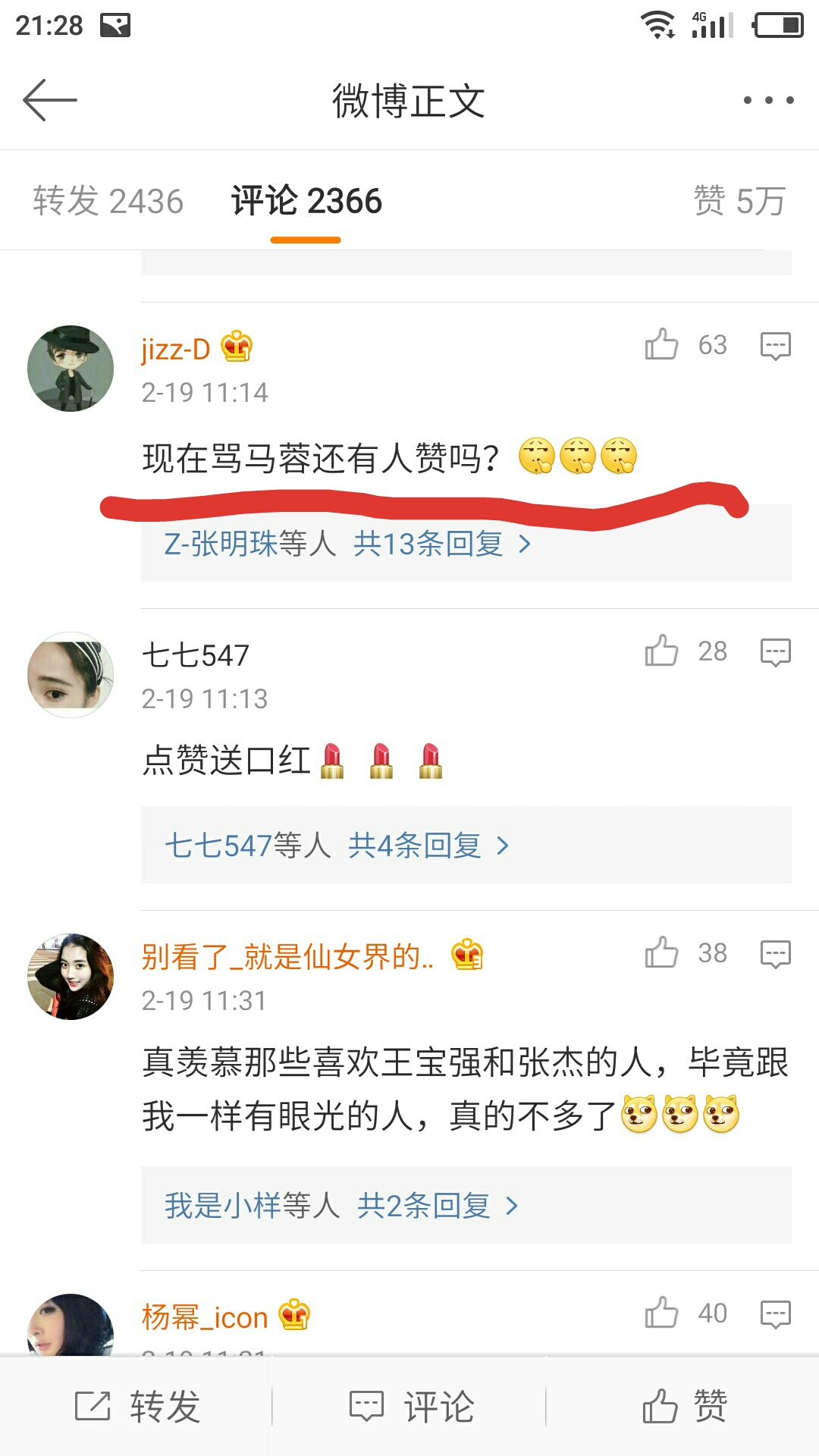Tap the comment bubble on 七七547's comment
Viewport: 819px width, 1456px height.
(775, 651)
